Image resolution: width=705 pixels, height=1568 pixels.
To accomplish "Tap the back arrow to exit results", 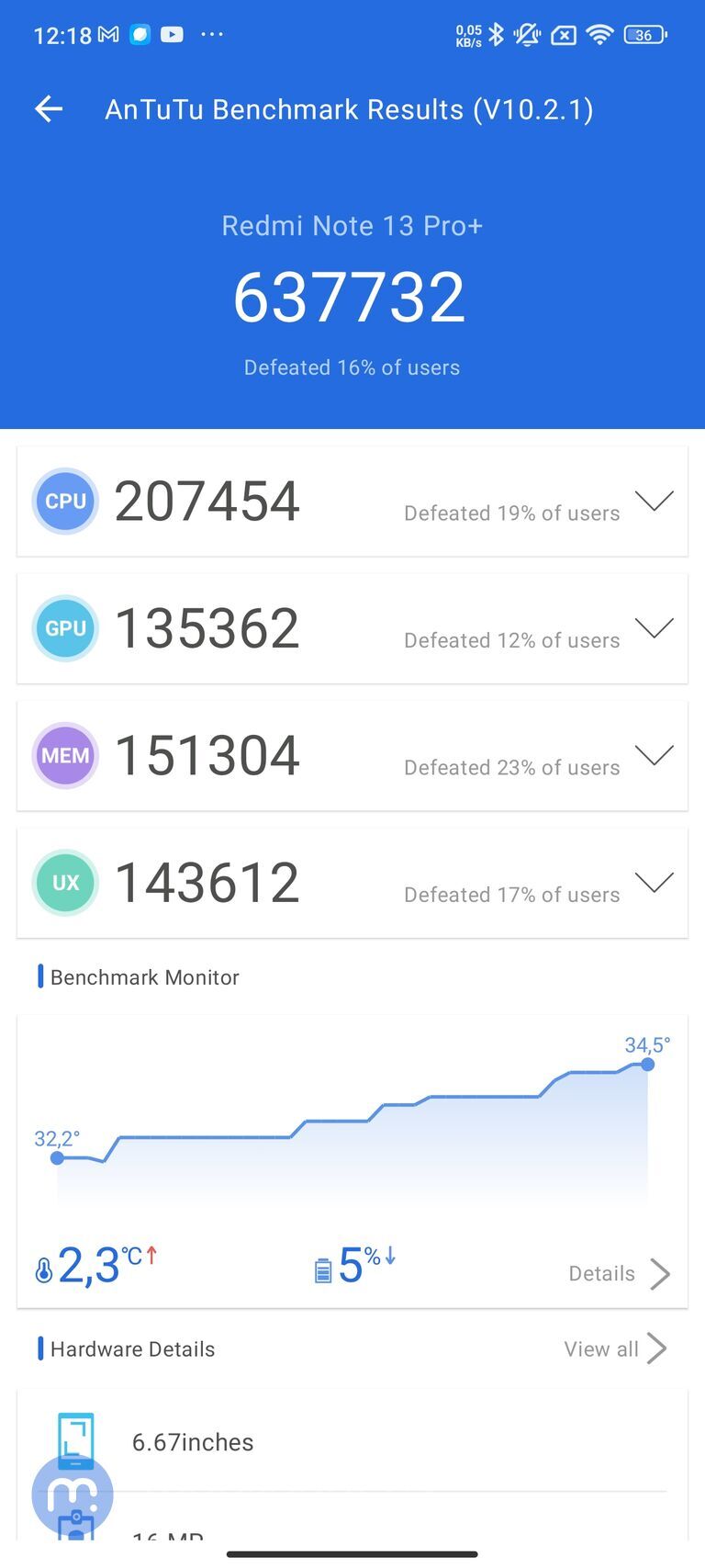I will 48,108.
